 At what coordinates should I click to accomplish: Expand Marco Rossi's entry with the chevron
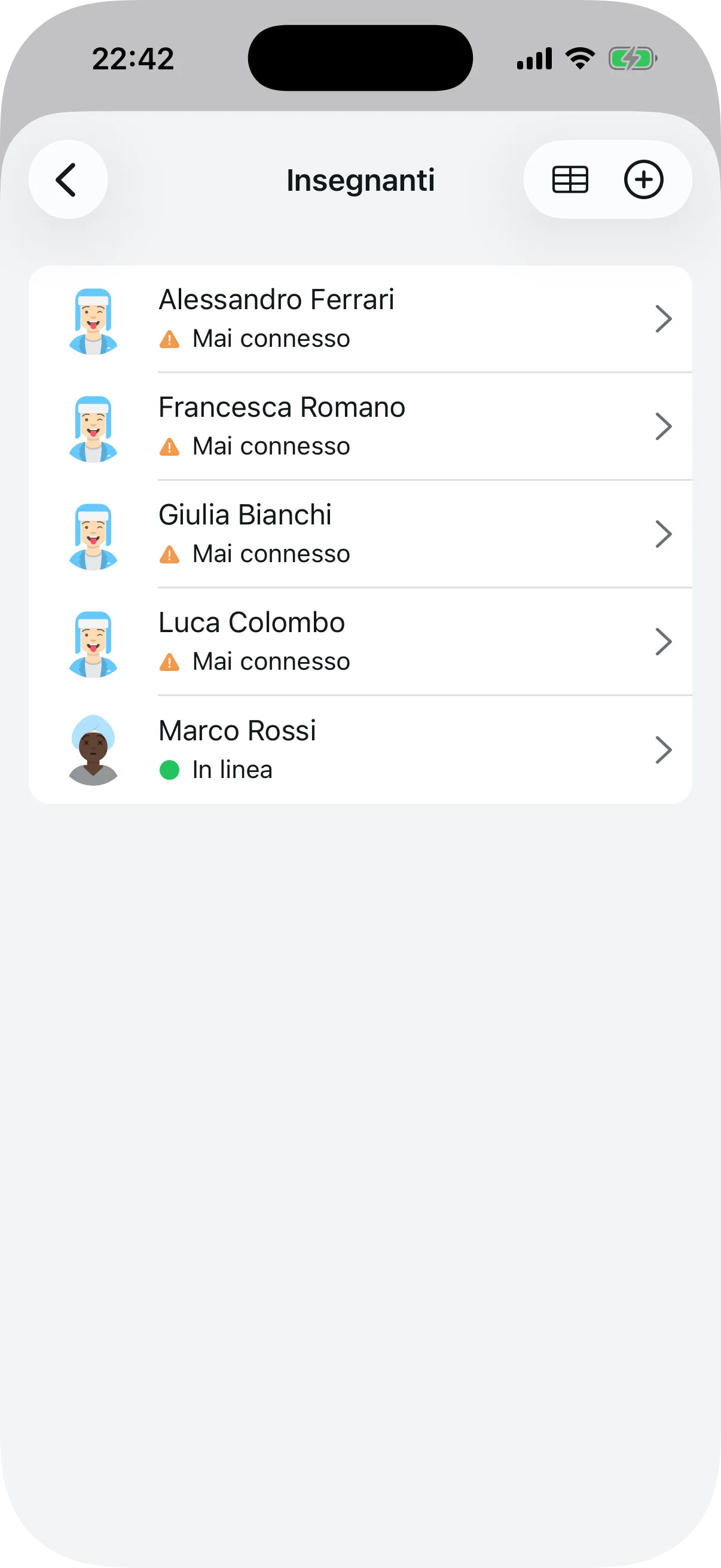(664, 750)
